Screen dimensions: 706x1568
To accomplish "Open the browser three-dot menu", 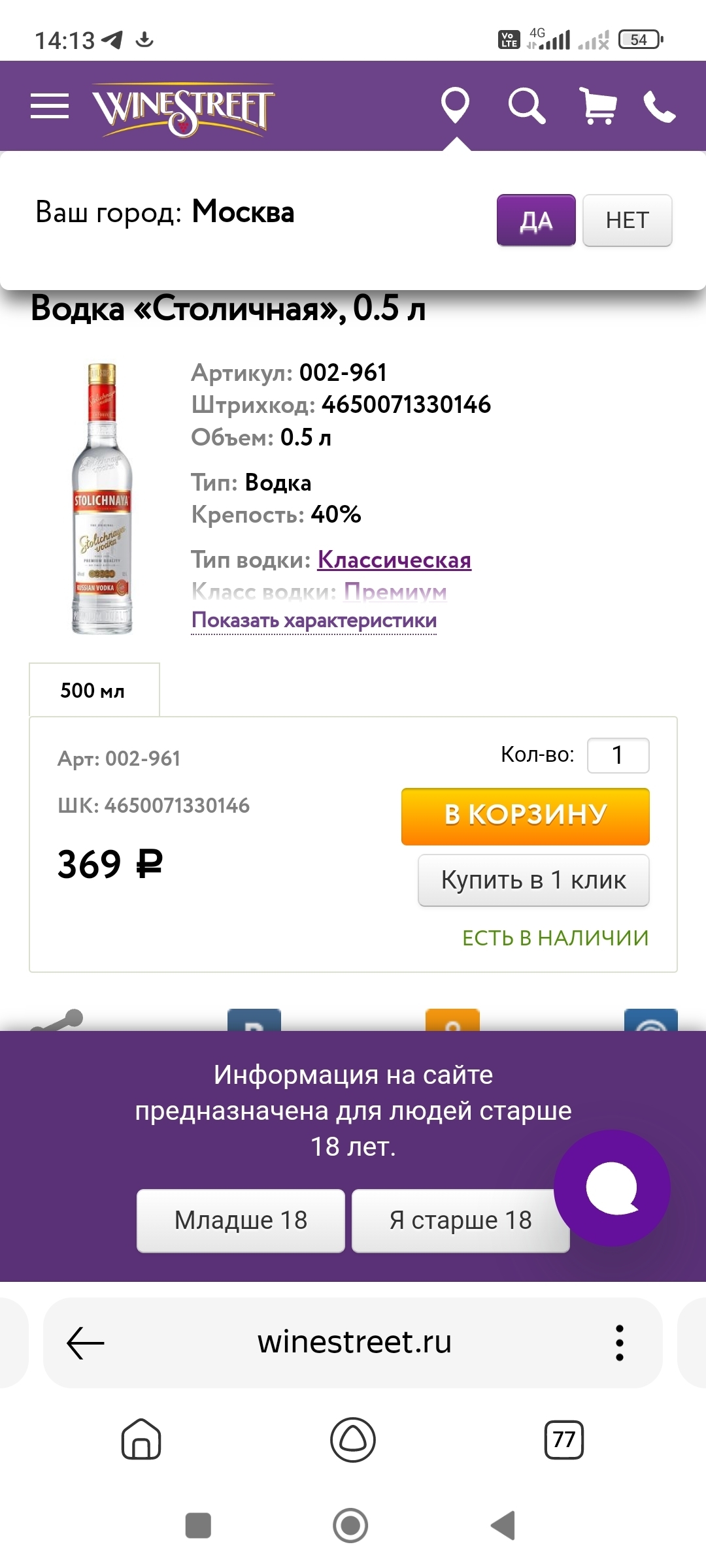I will [620, 1343].
